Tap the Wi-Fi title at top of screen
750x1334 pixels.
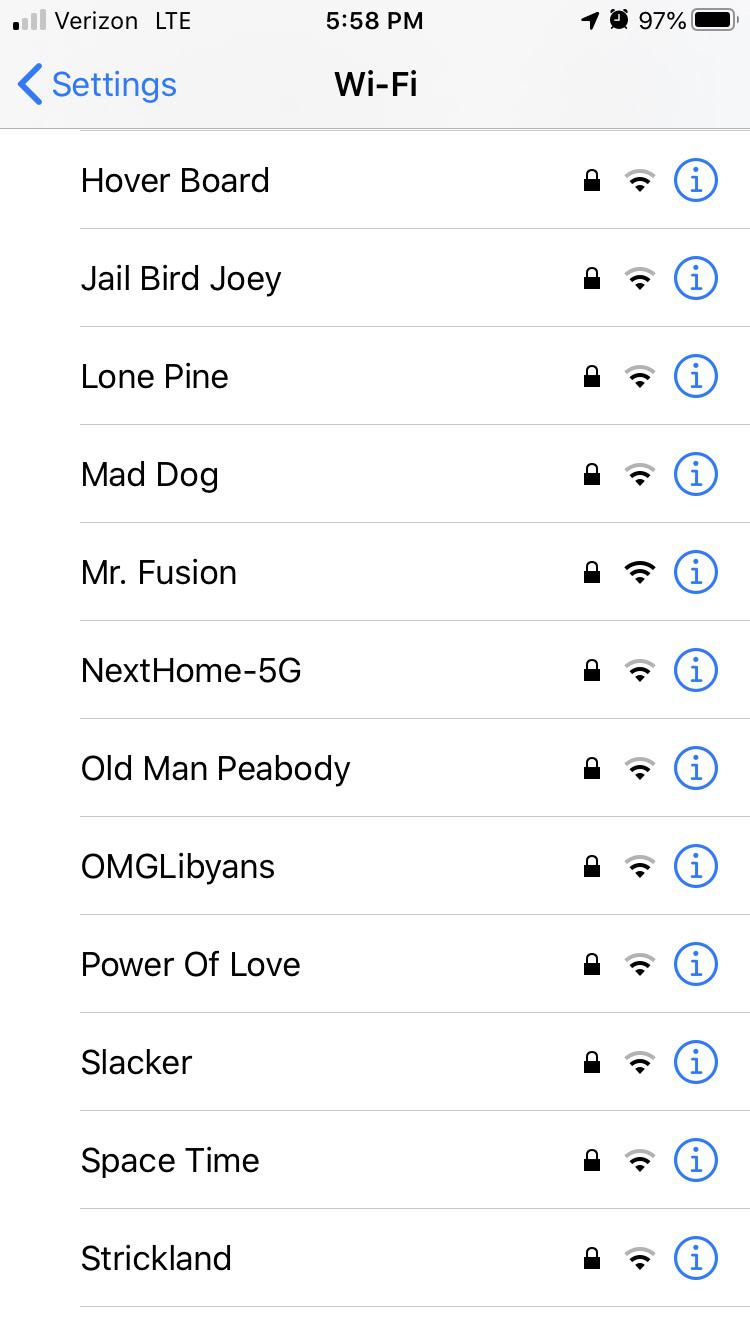click(374, 85)
